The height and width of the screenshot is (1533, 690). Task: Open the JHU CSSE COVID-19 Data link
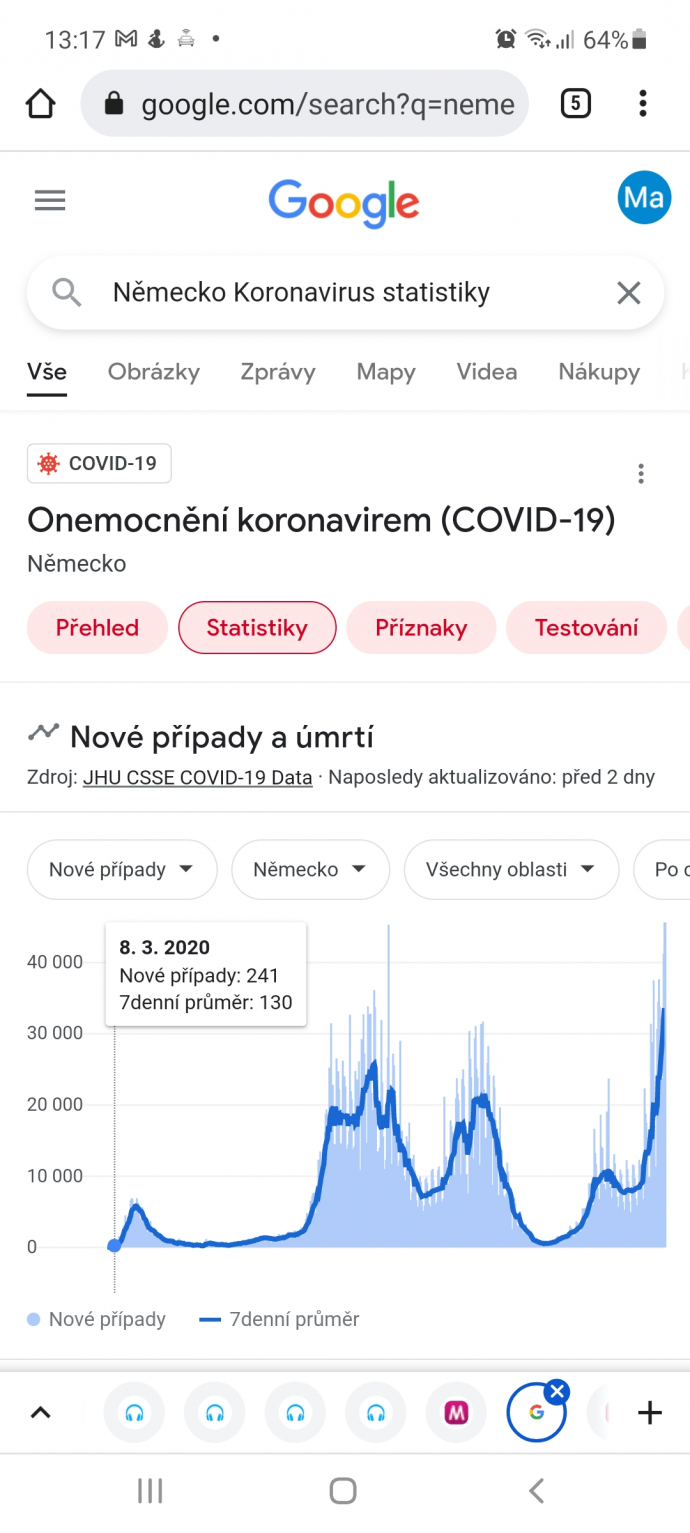point(198,777)
